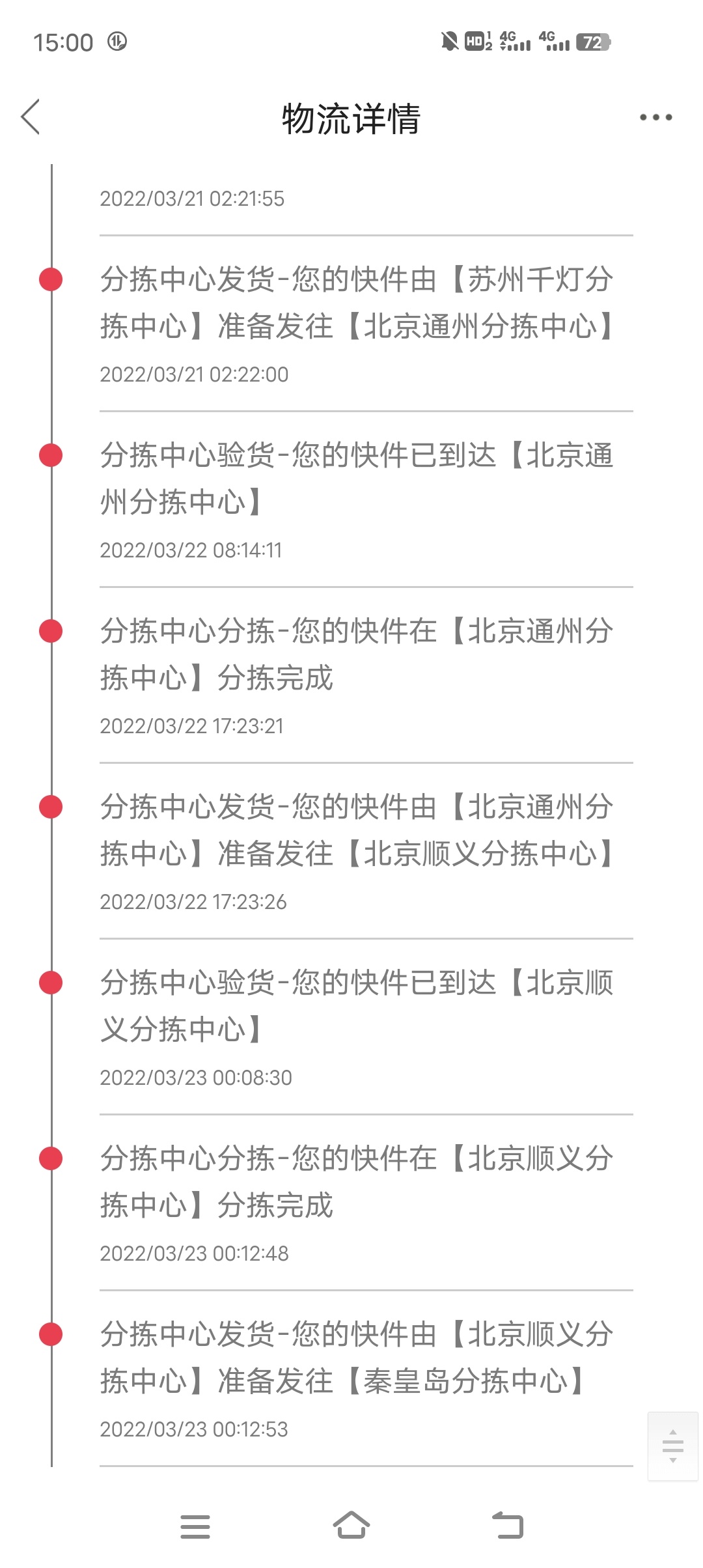Viewport: 703px width, 1568px height.
Task: Open the three-dot overflow menu
Action: (x=655, y=117)
